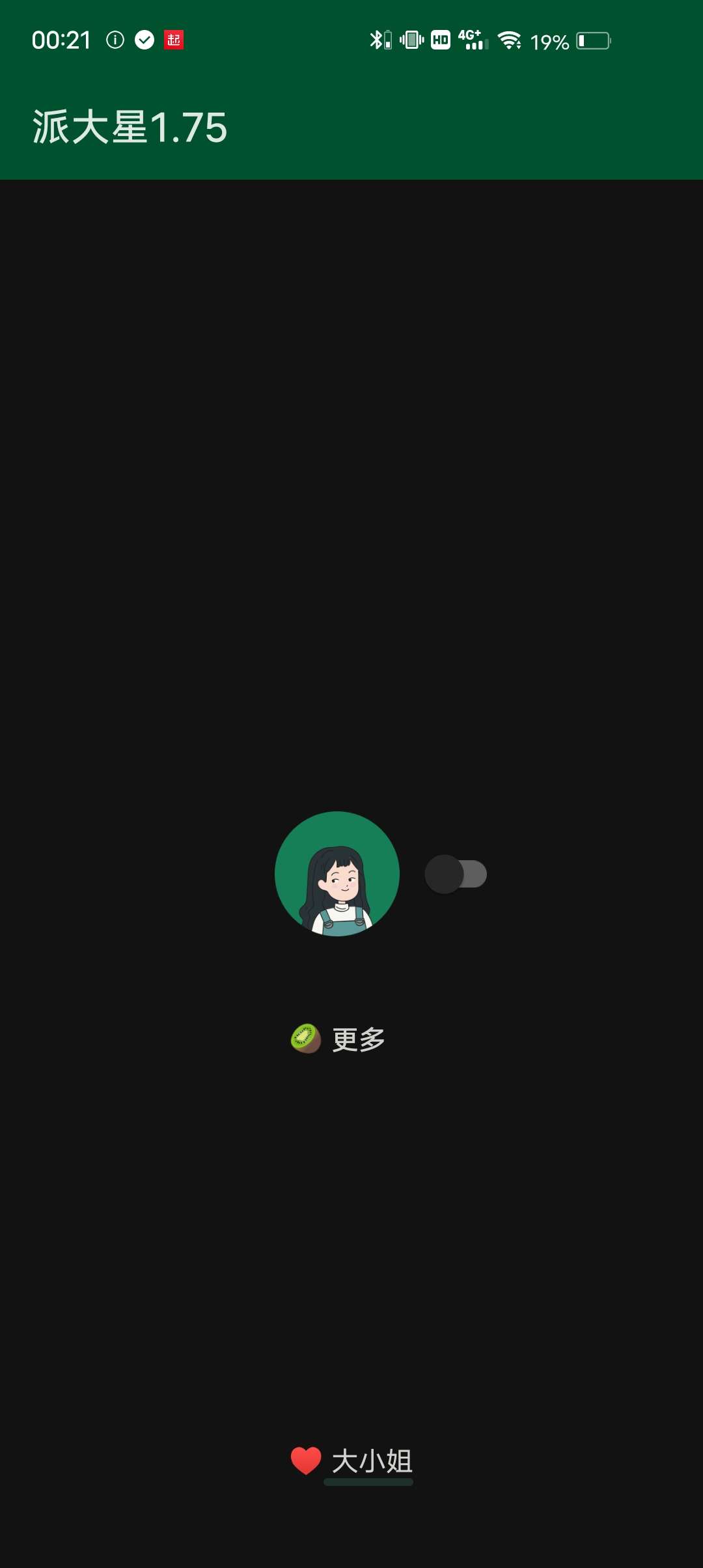Open the 更多 option
The height and width of the screenshot is (1568, 703).
pyautogui.click(x=357, y=1039)
